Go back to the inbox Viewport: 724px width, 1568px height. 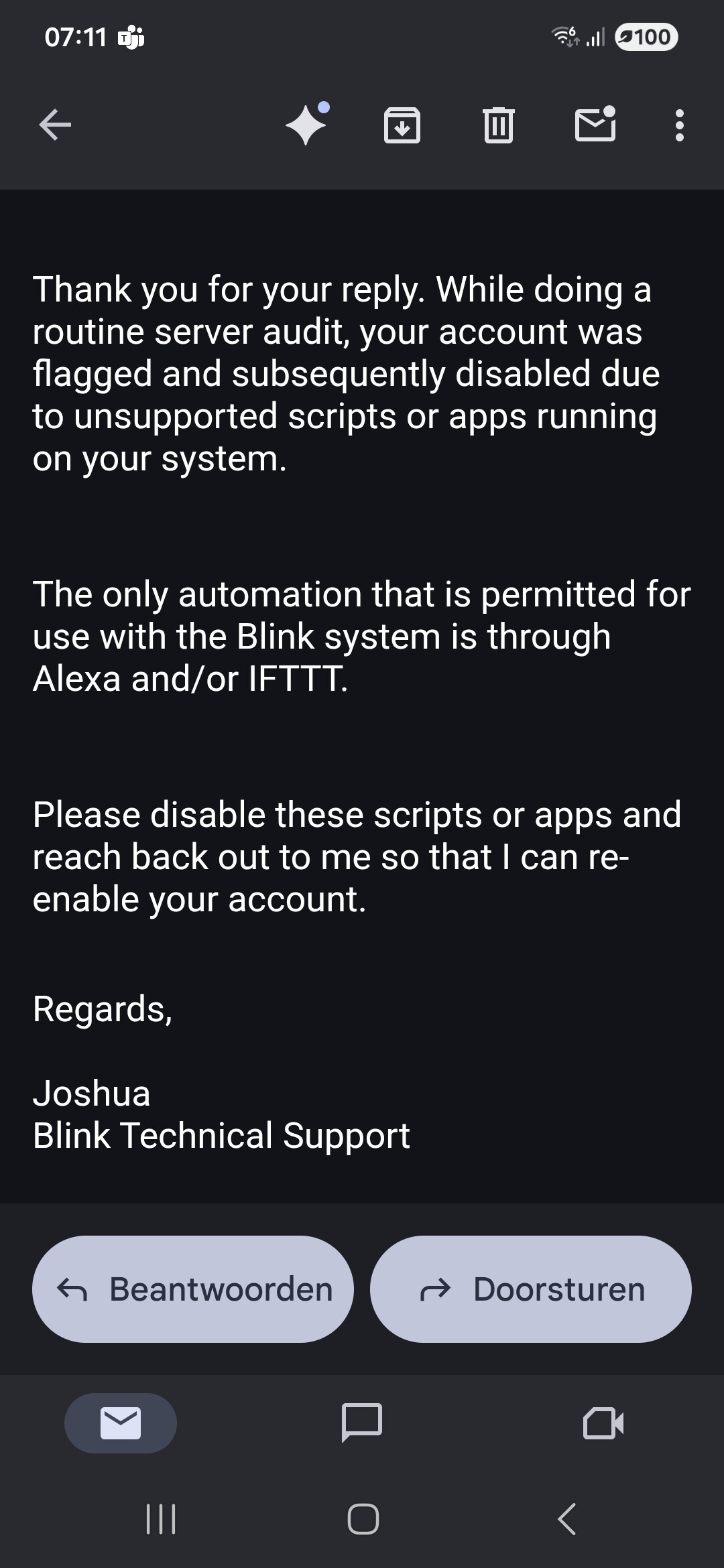point(55,125)
